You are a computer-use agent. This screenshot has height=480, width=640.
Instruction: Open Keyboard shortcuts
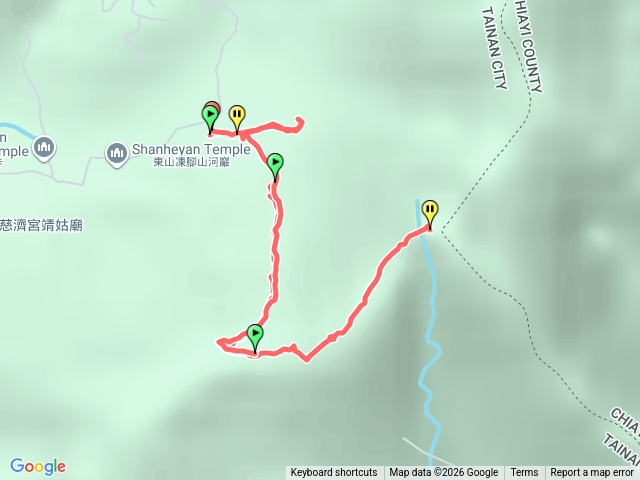tap(334, 473)
